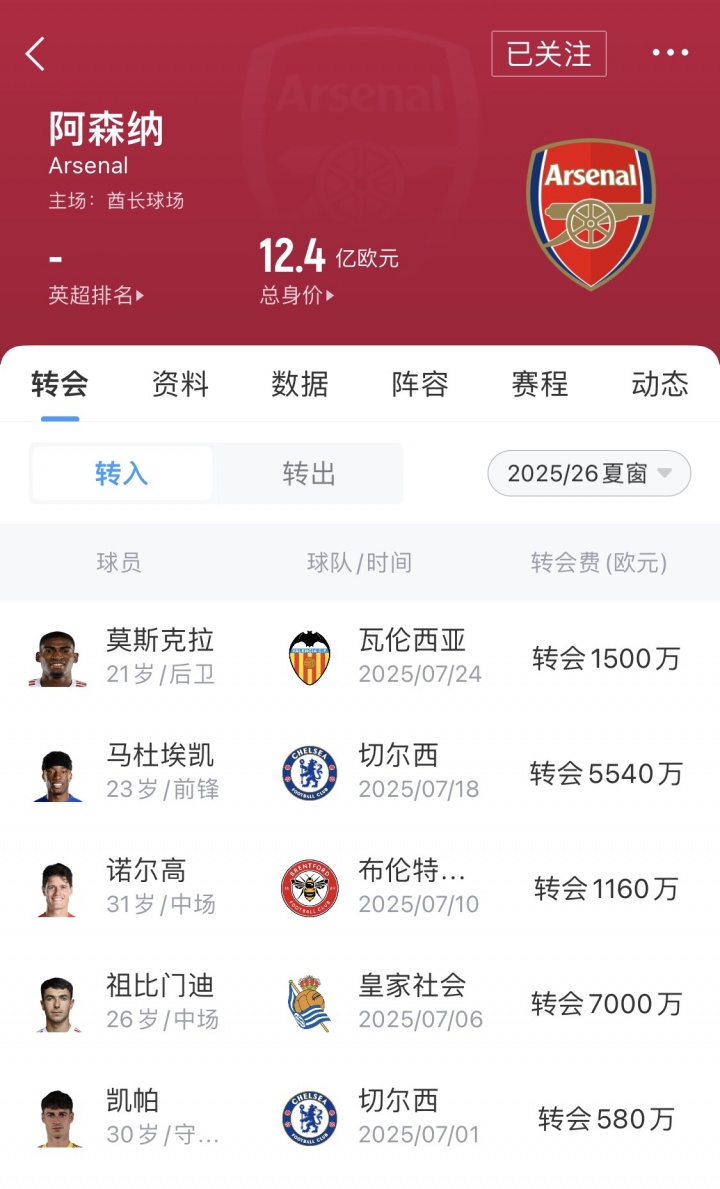Show 转出 outgoing transfers
The image size is (720, 1189).
308,473
